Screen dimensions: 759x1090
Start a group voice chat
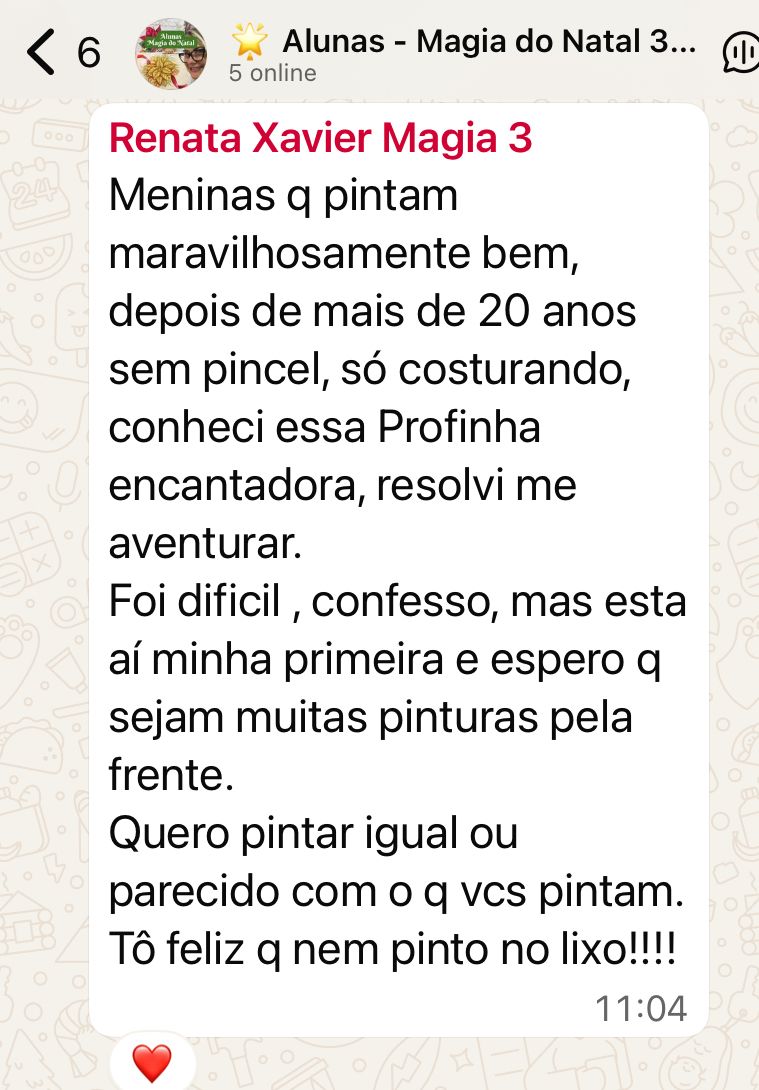click(739, 52)
